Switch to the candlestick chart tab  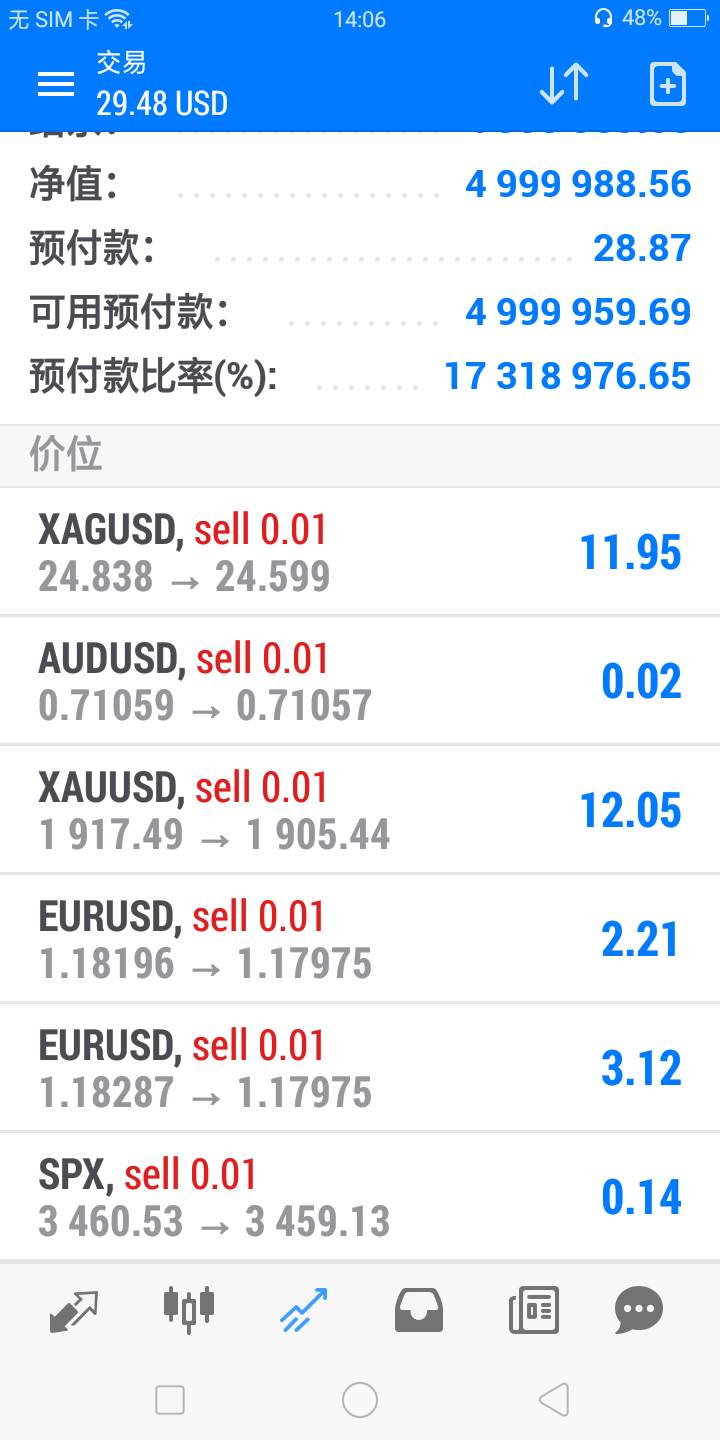188,1308
